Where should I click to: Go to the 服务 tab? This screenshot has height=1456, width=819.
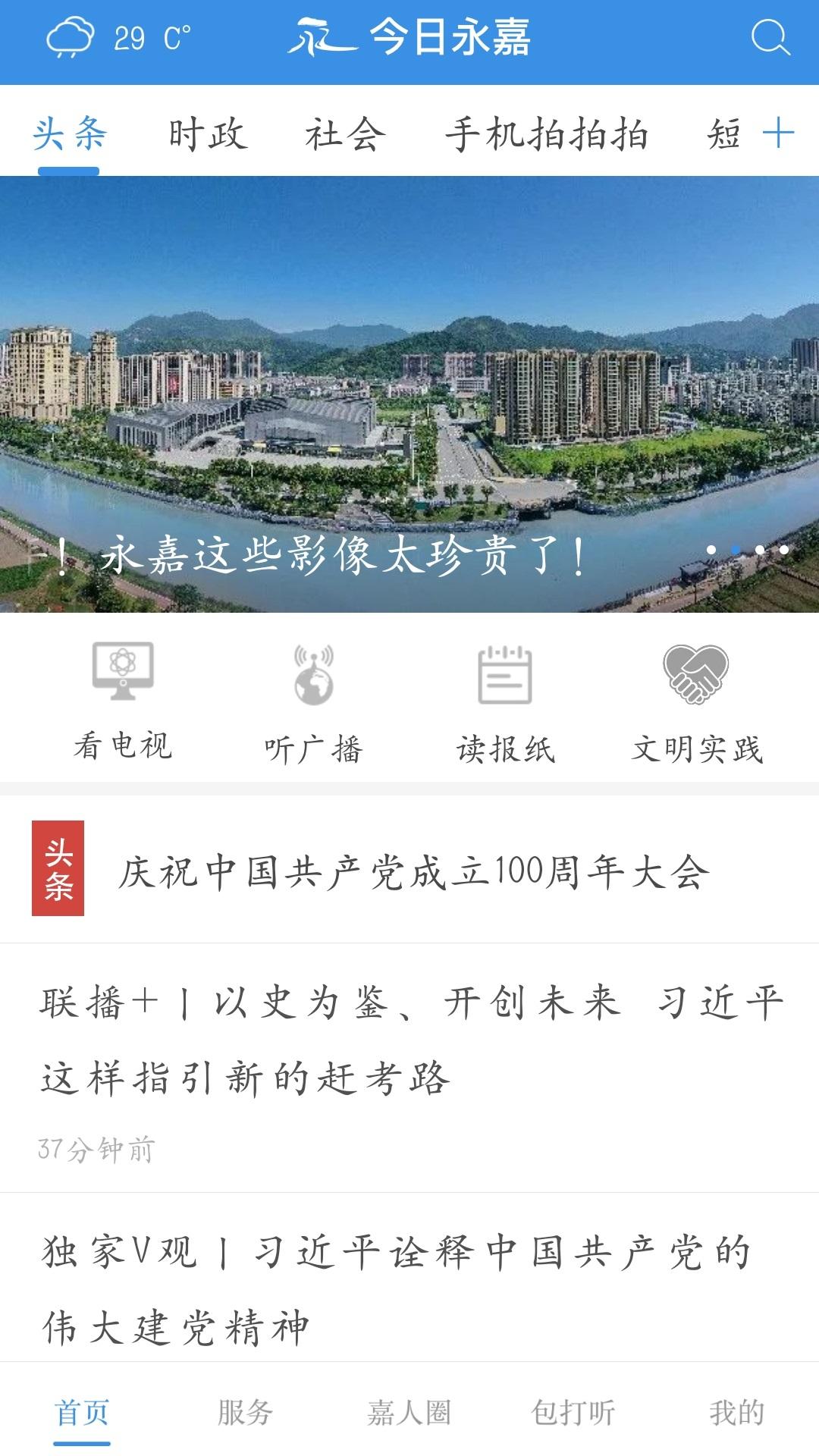(x=245, y=1412)
